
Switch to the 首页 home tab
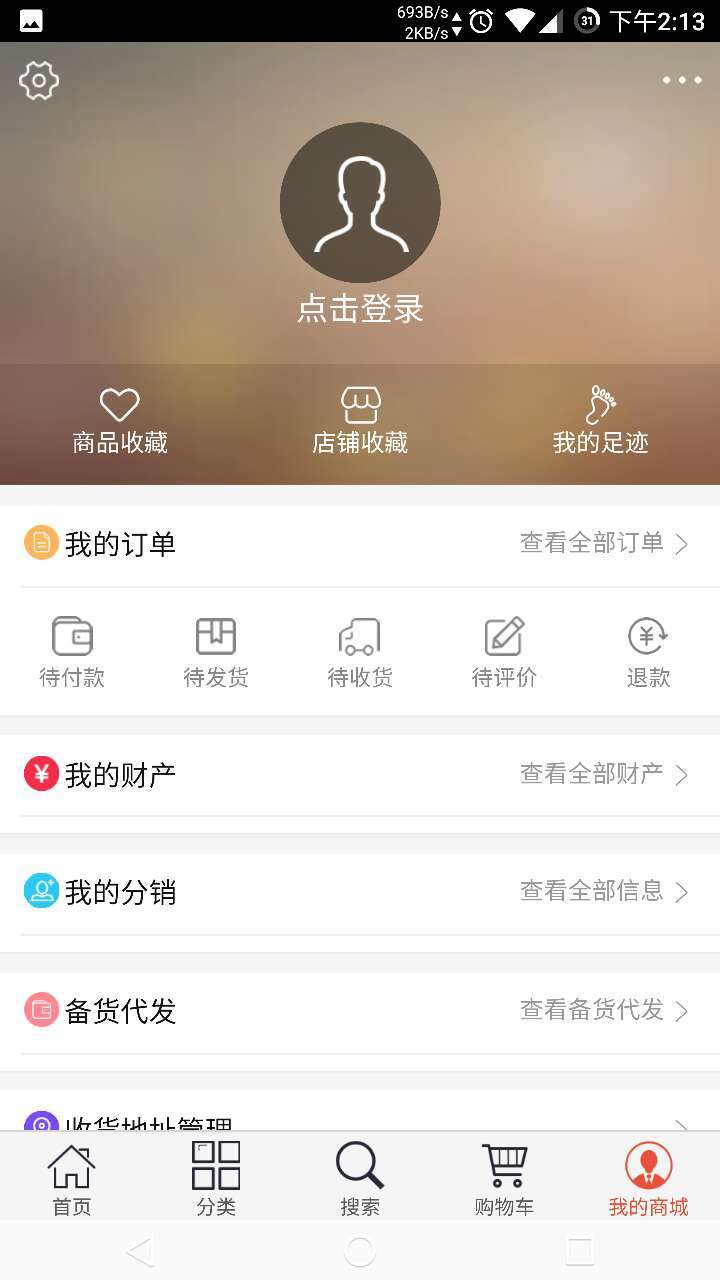72,1179
